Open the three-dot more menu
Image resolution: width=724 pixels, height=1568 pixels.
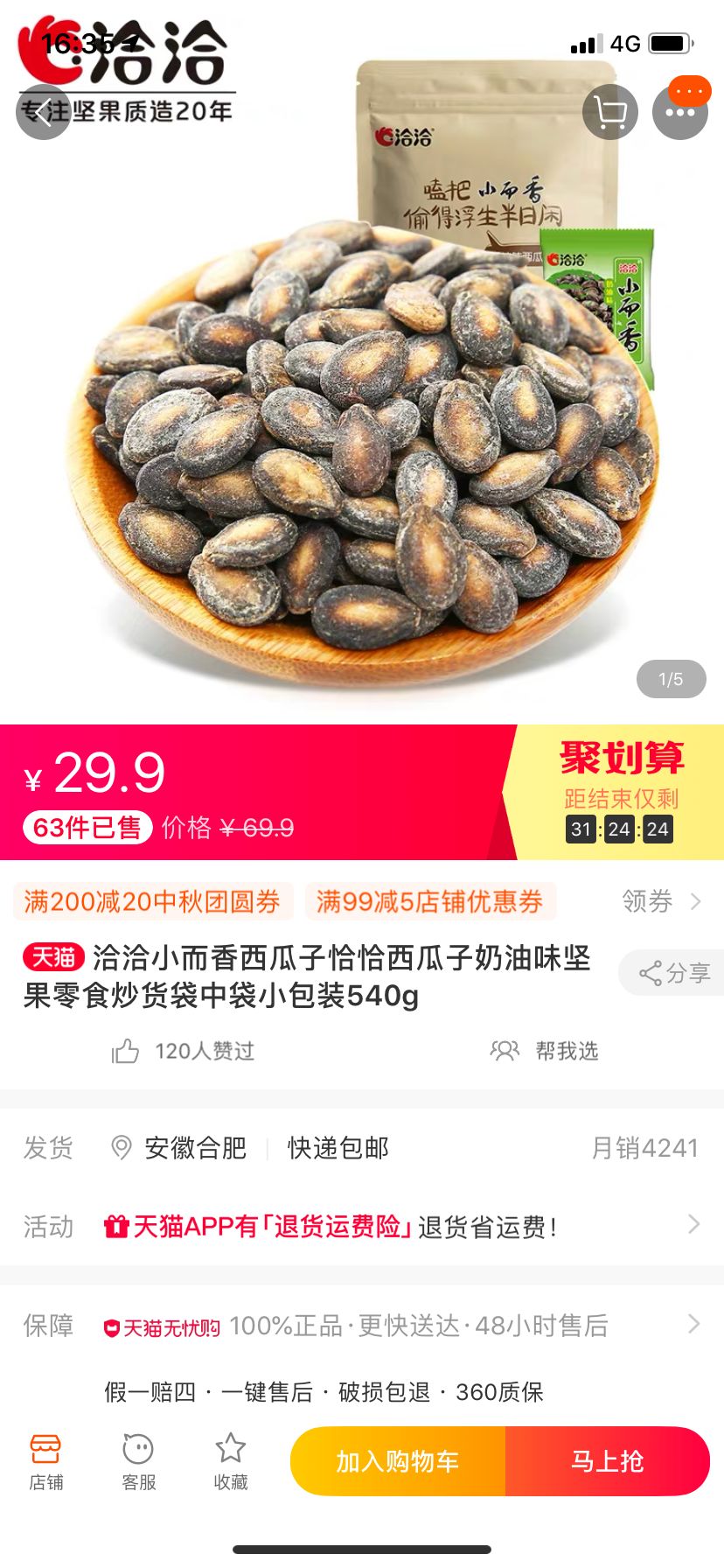tap(679, 112)
